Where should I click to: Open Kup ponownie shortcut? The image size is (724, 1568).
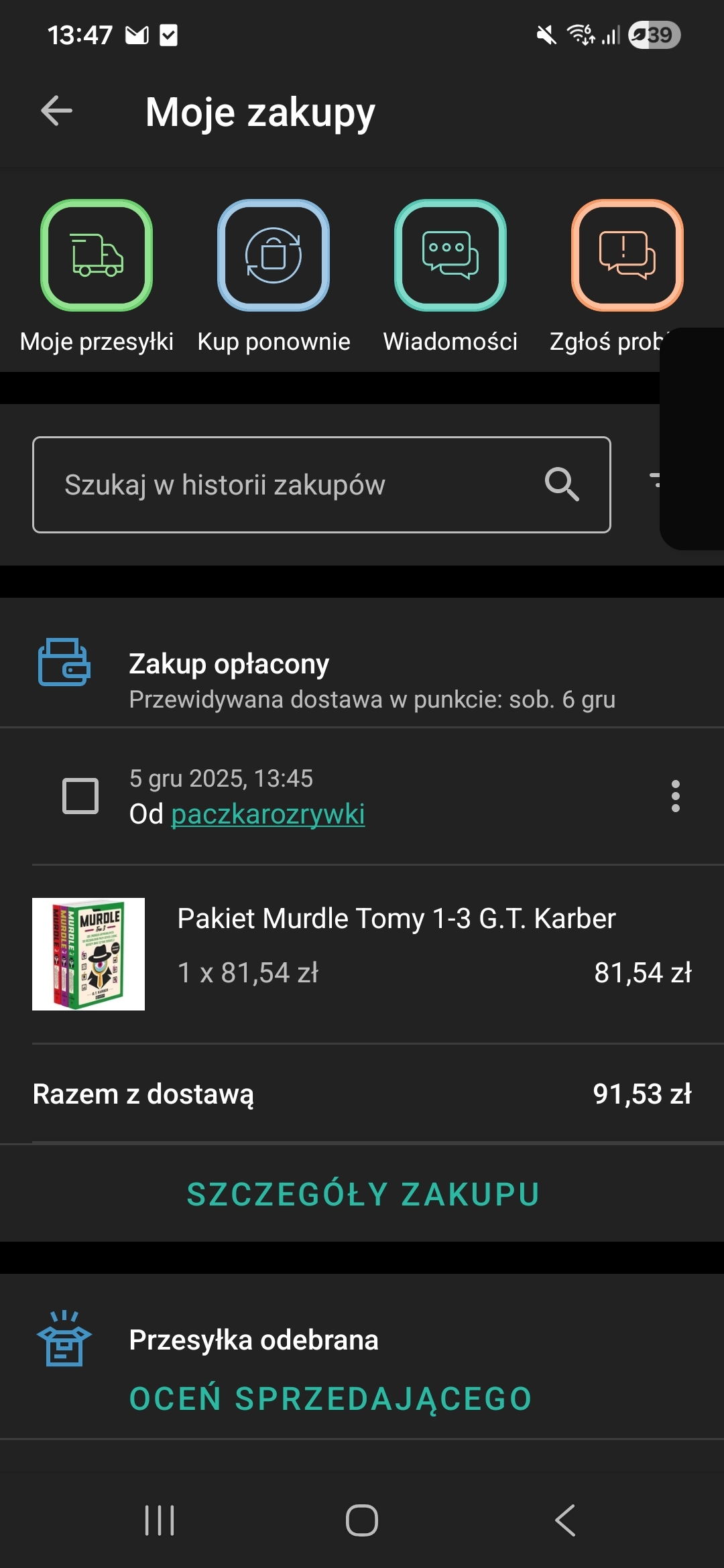click(x=274, y=256)
